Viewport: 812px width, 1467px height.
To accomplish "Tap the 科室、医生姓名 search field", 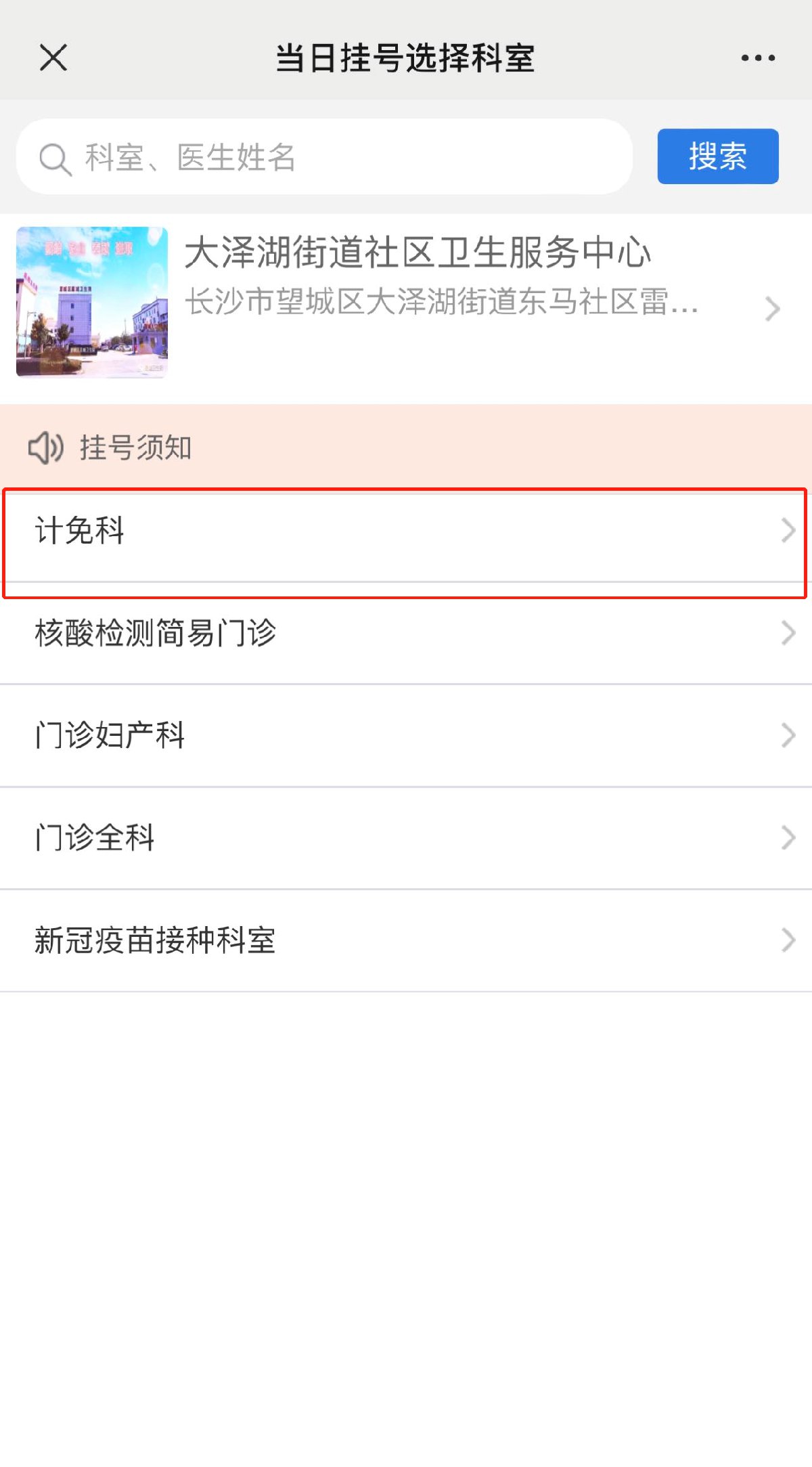I will coord(325,157).
